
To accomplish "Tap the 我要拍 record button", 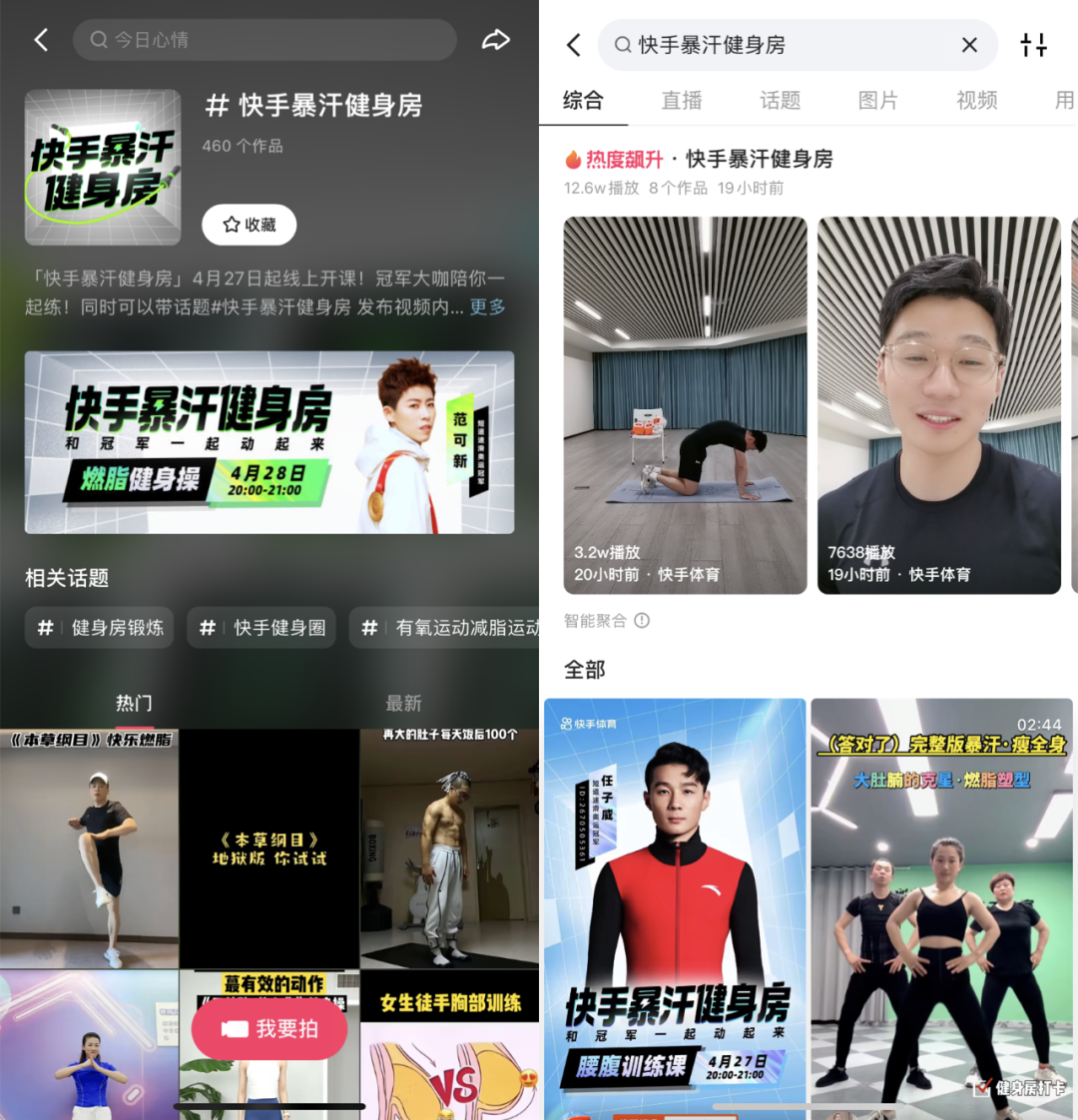I will click(269, 1029).
